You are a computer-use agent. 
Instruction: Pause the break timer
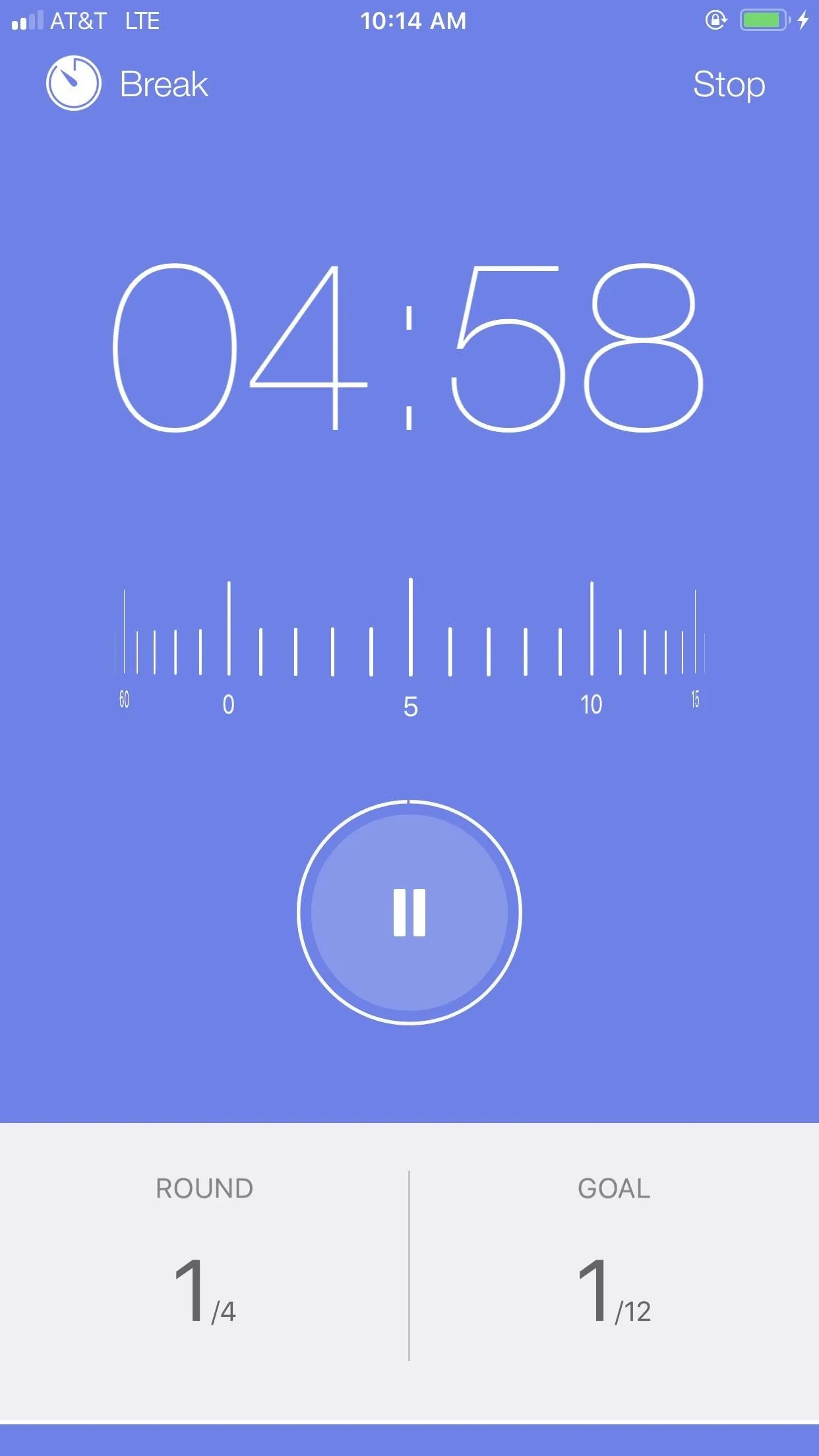409,912
